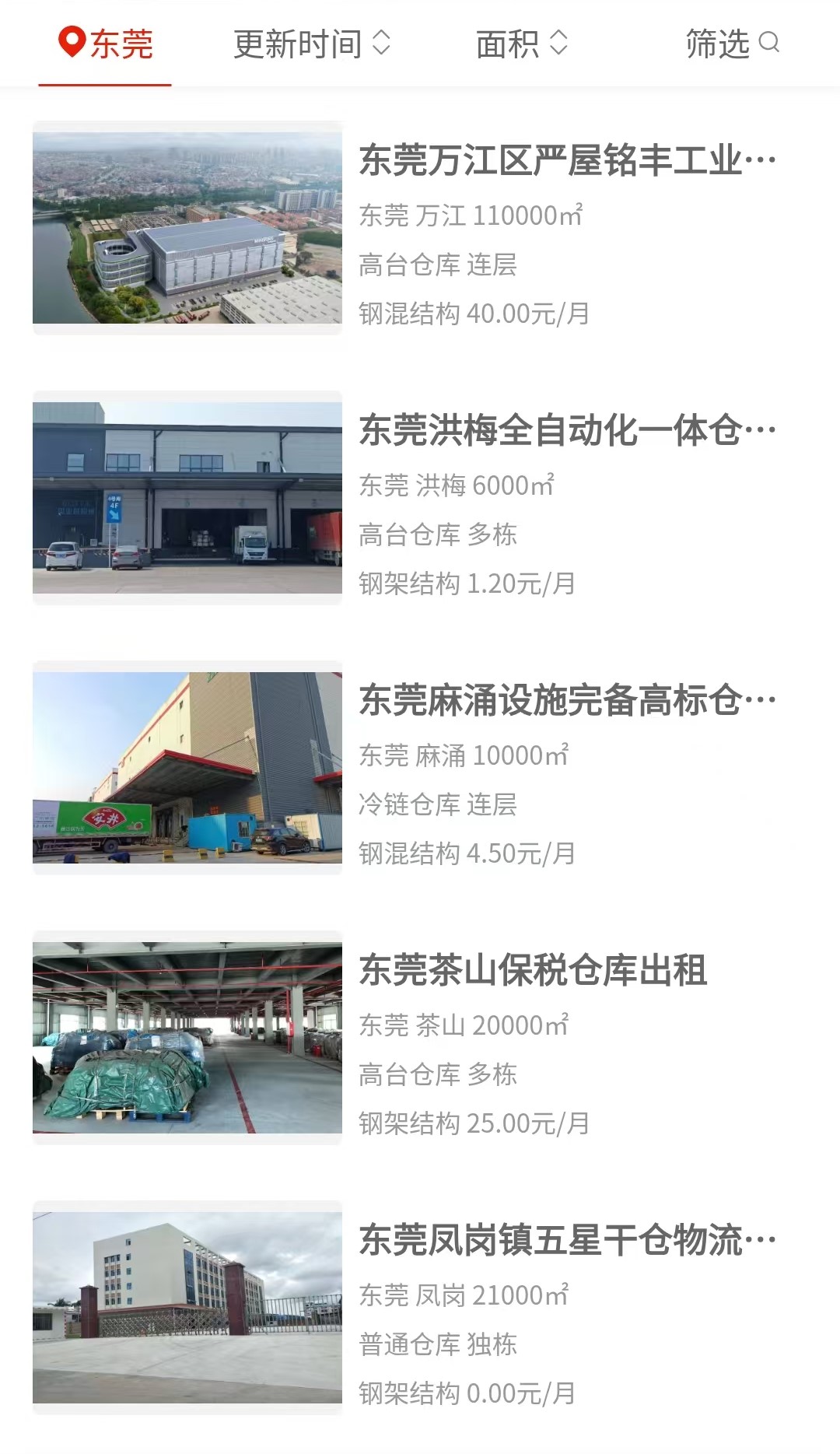Sort listings by 更新时间

(312, 44)
